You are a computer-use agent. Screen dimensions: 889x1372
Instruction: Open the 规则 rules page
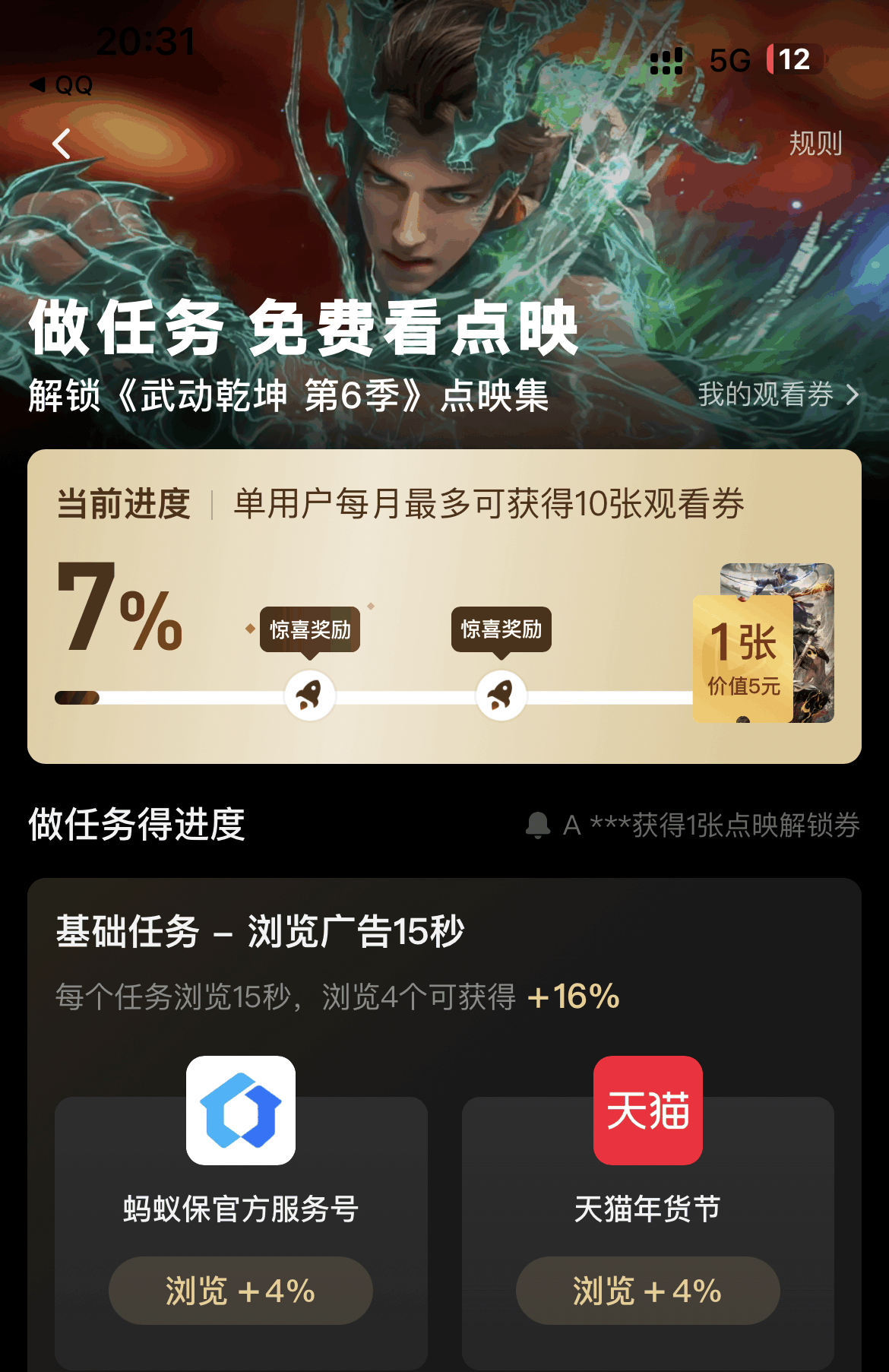(815, 144)
